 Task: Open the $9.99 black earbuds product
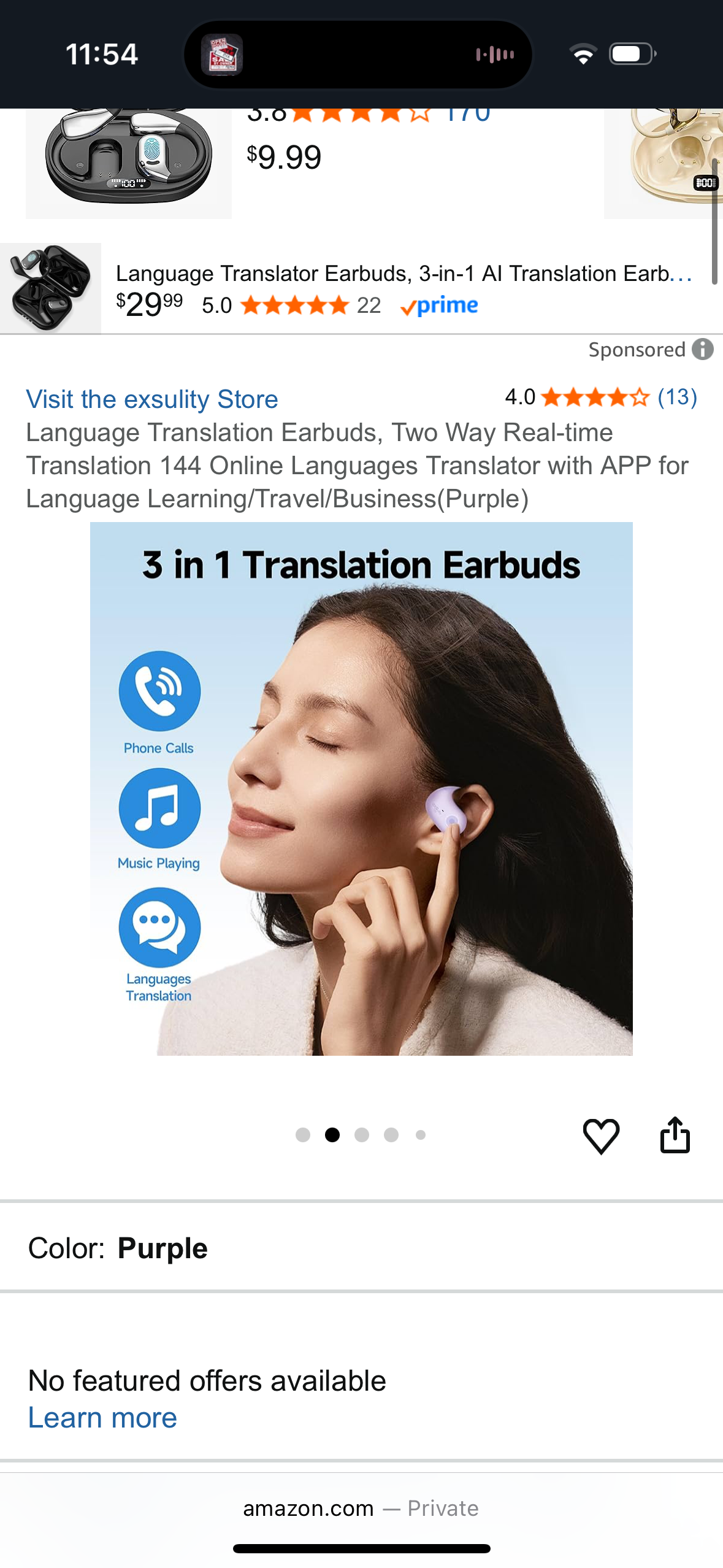pos(129,161)
